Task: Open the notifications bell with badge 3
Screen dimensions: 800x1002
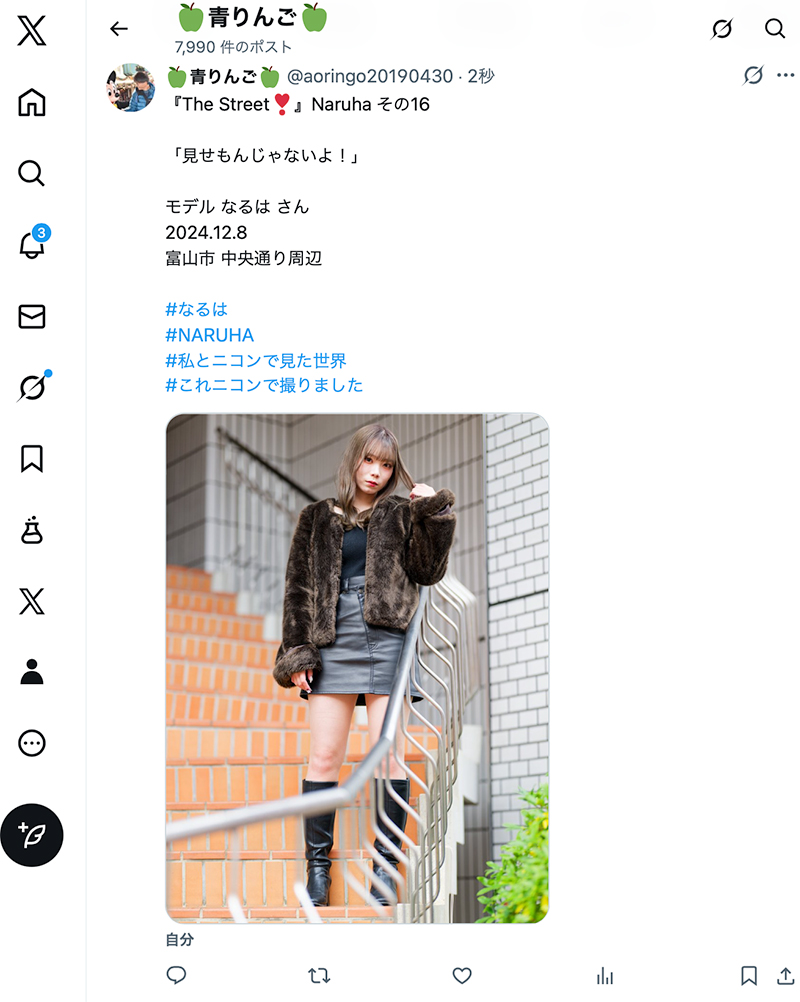Action: 33,242
